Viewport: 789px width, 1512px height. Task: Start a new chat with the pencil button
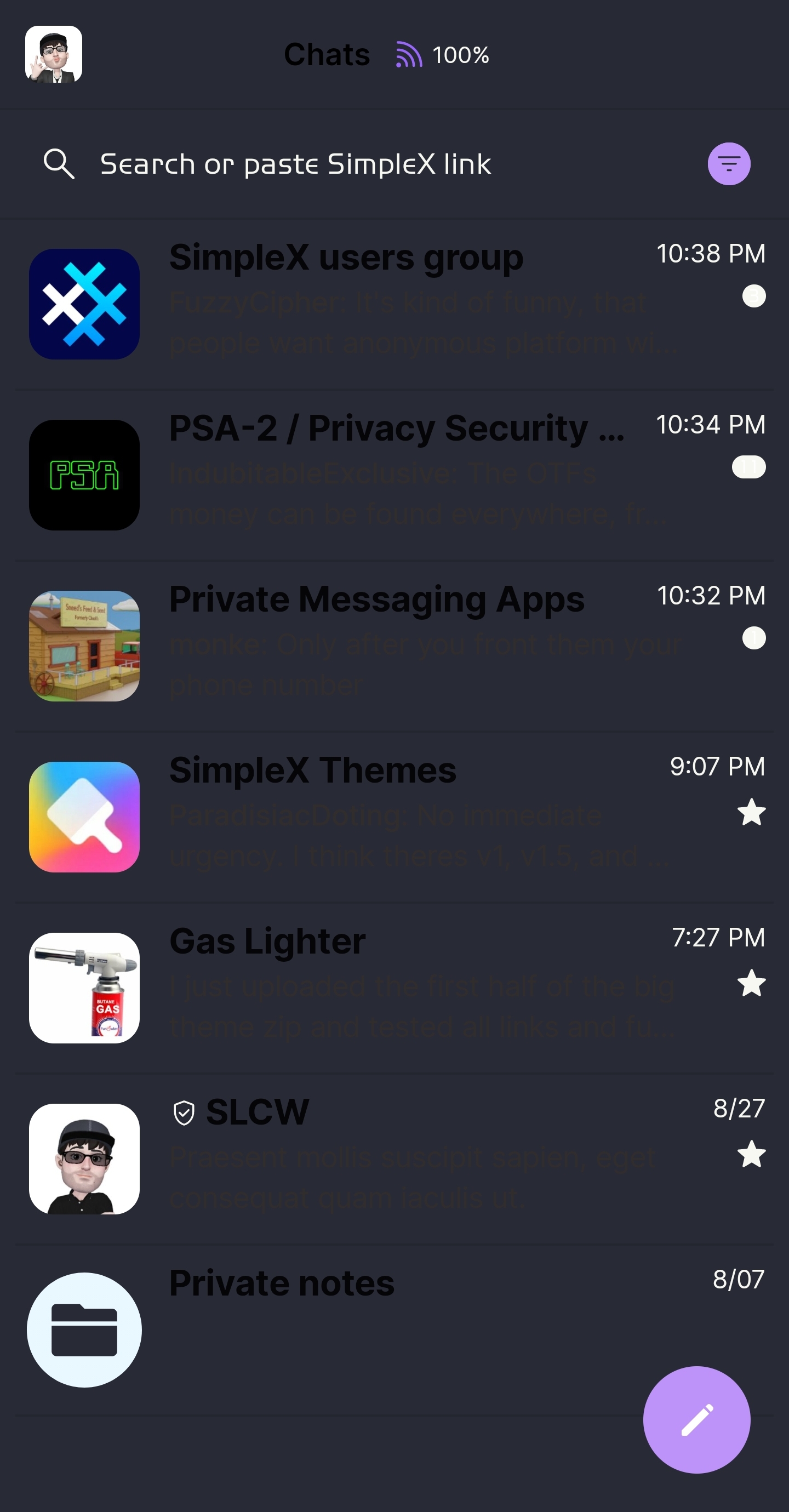point(696,1419)
